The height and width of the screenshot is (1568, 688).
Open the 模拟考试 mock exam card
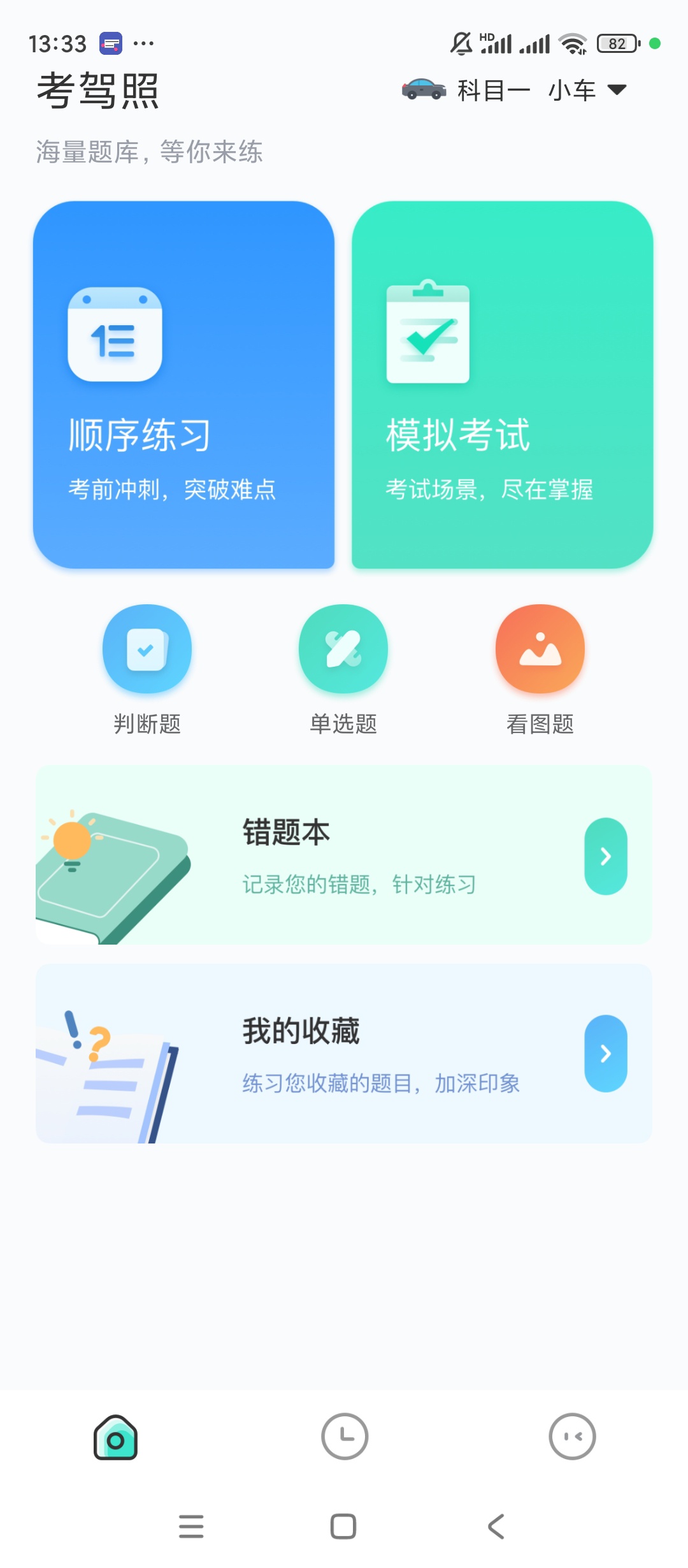click(502, 384)
